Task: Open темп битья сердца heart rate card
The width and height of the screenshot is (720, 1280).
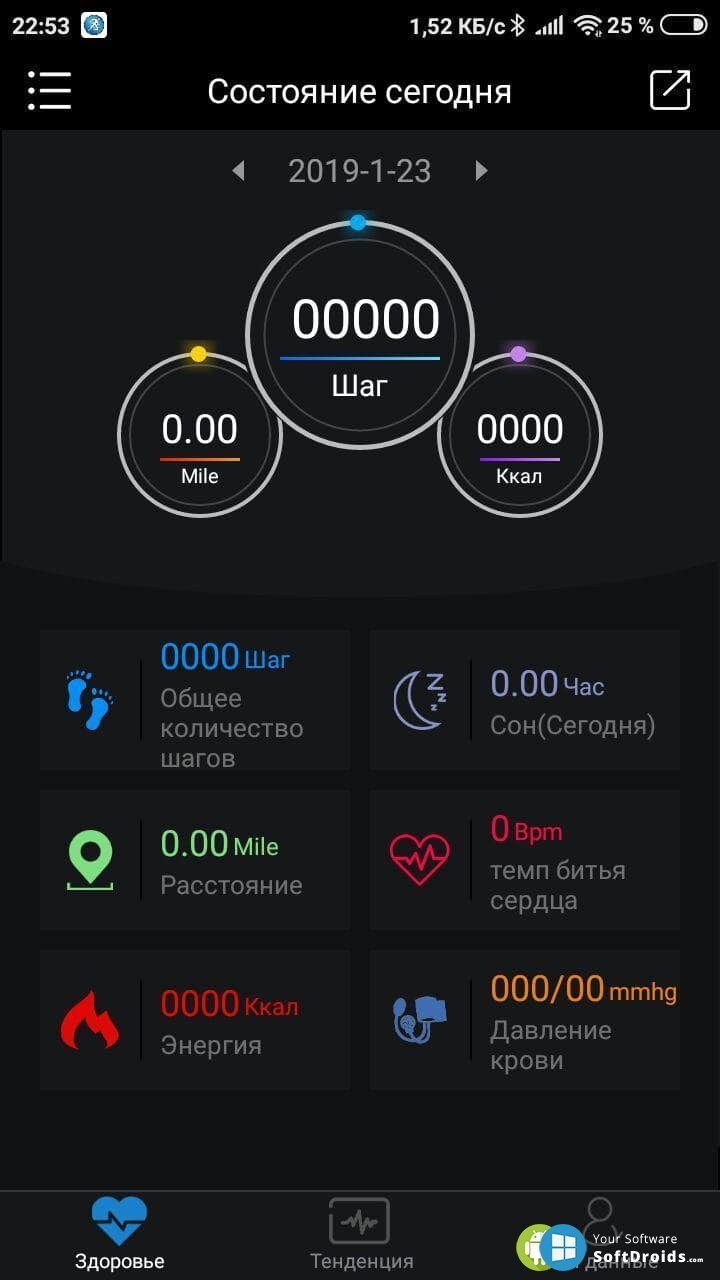Action: [525, 860]
